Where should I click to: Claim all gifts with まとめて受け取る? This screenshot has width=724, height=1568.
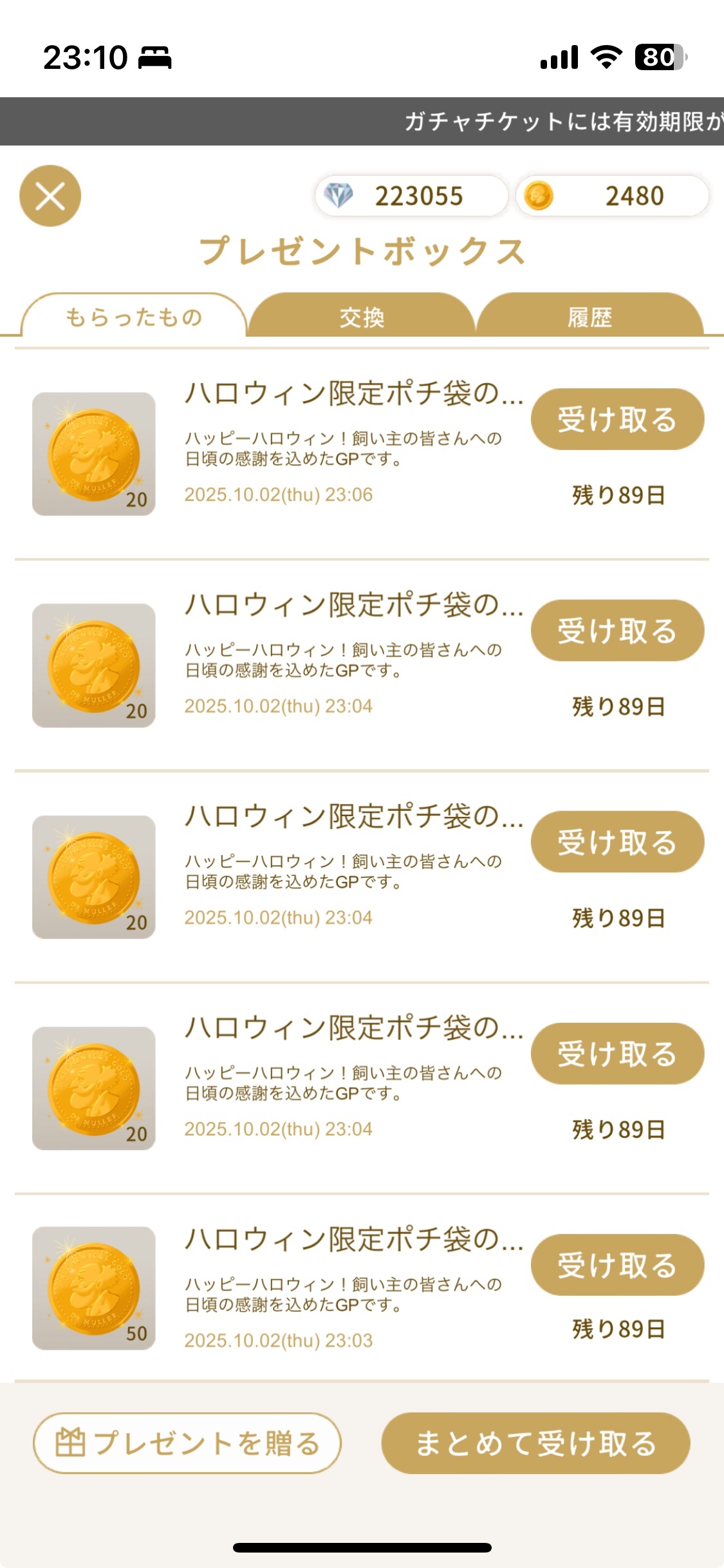coord(535,1443)
